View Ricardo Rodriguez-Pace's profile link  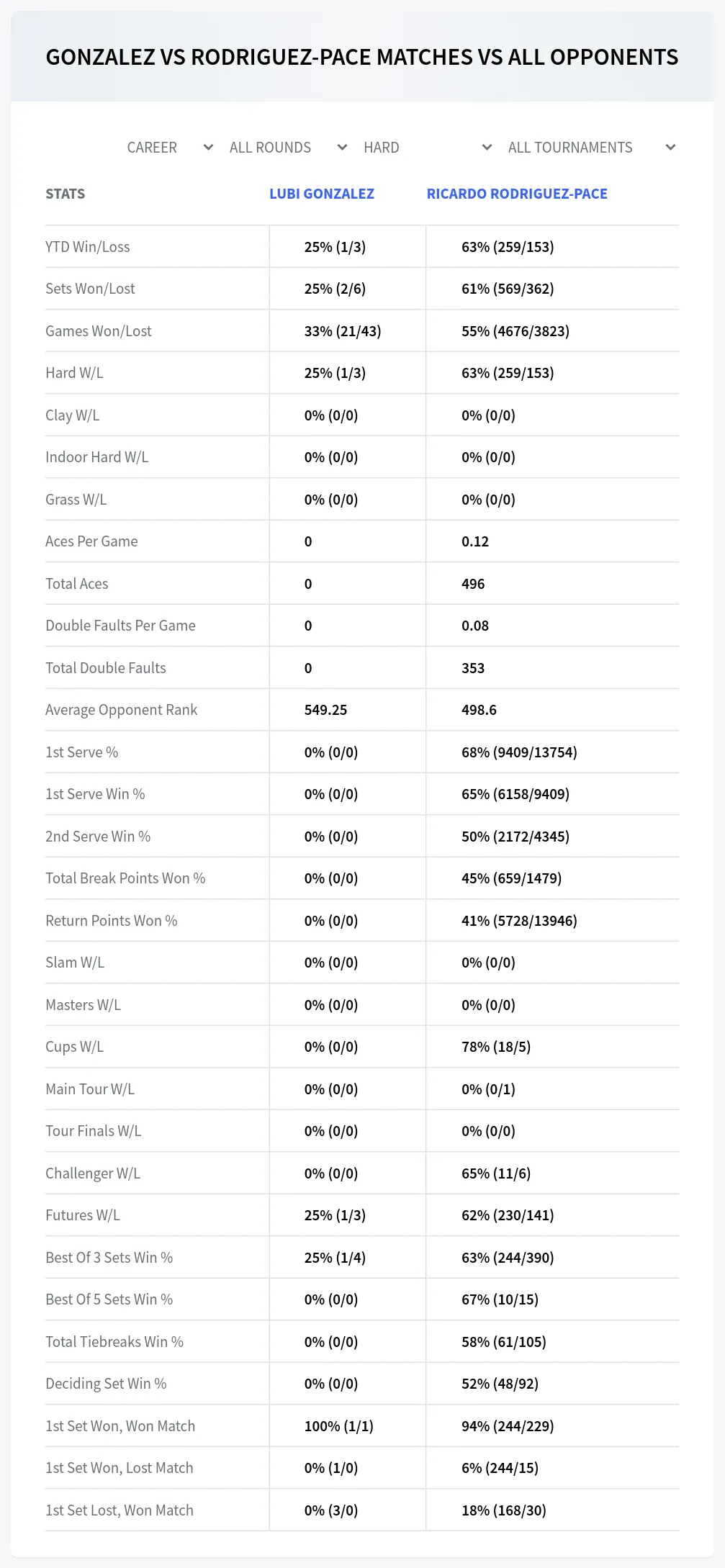click(517, 194)
